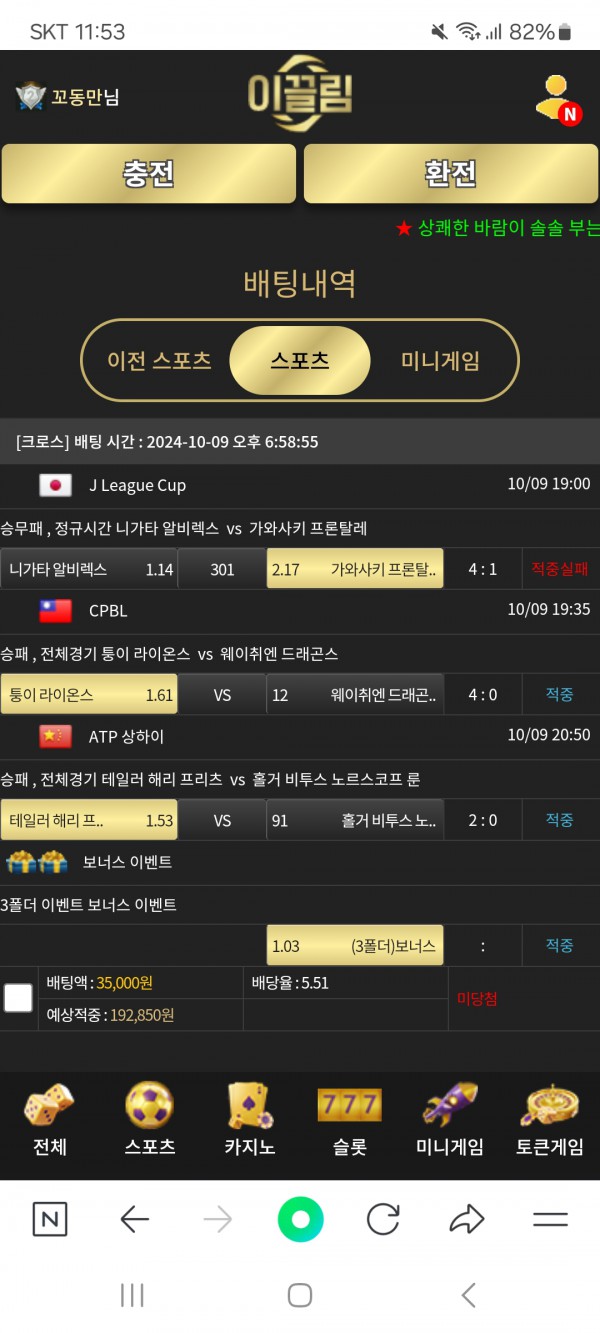Open the browser hamburger menu
The width and height of the screenshot is (600, 1333).
click(550, 1219)
